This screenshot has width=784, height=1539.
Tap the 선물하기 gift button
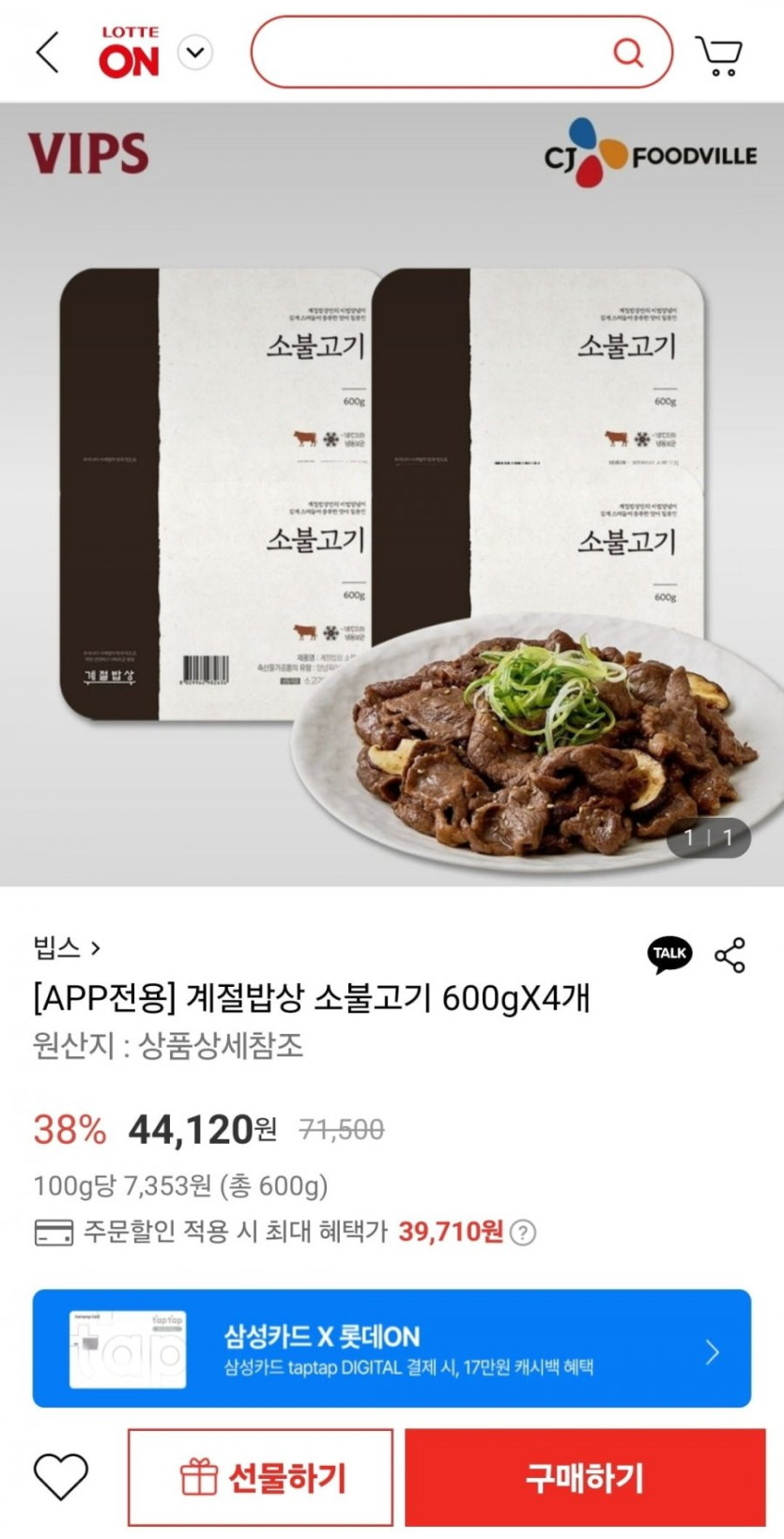tap(261, 1477)
